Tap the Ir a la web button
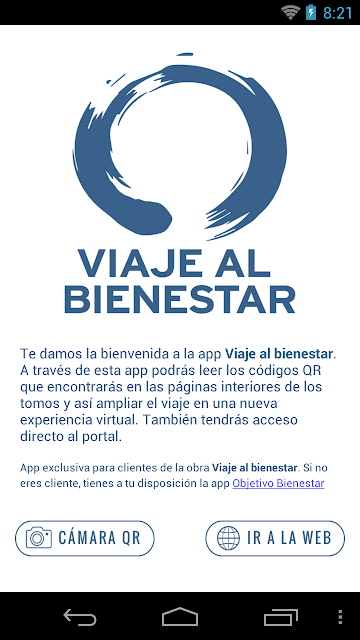 click(275, 538)
